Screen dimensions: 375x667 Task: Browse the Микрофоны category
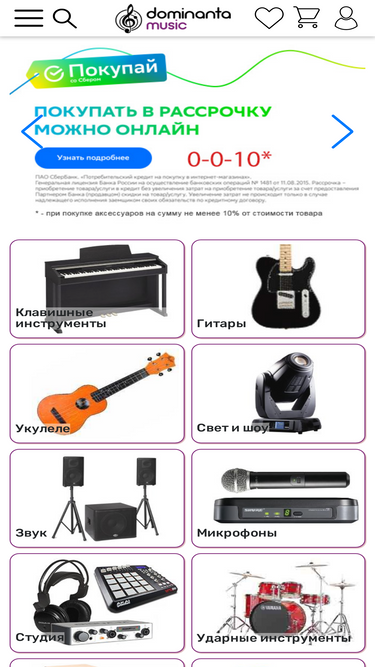(x=278, y=498)
